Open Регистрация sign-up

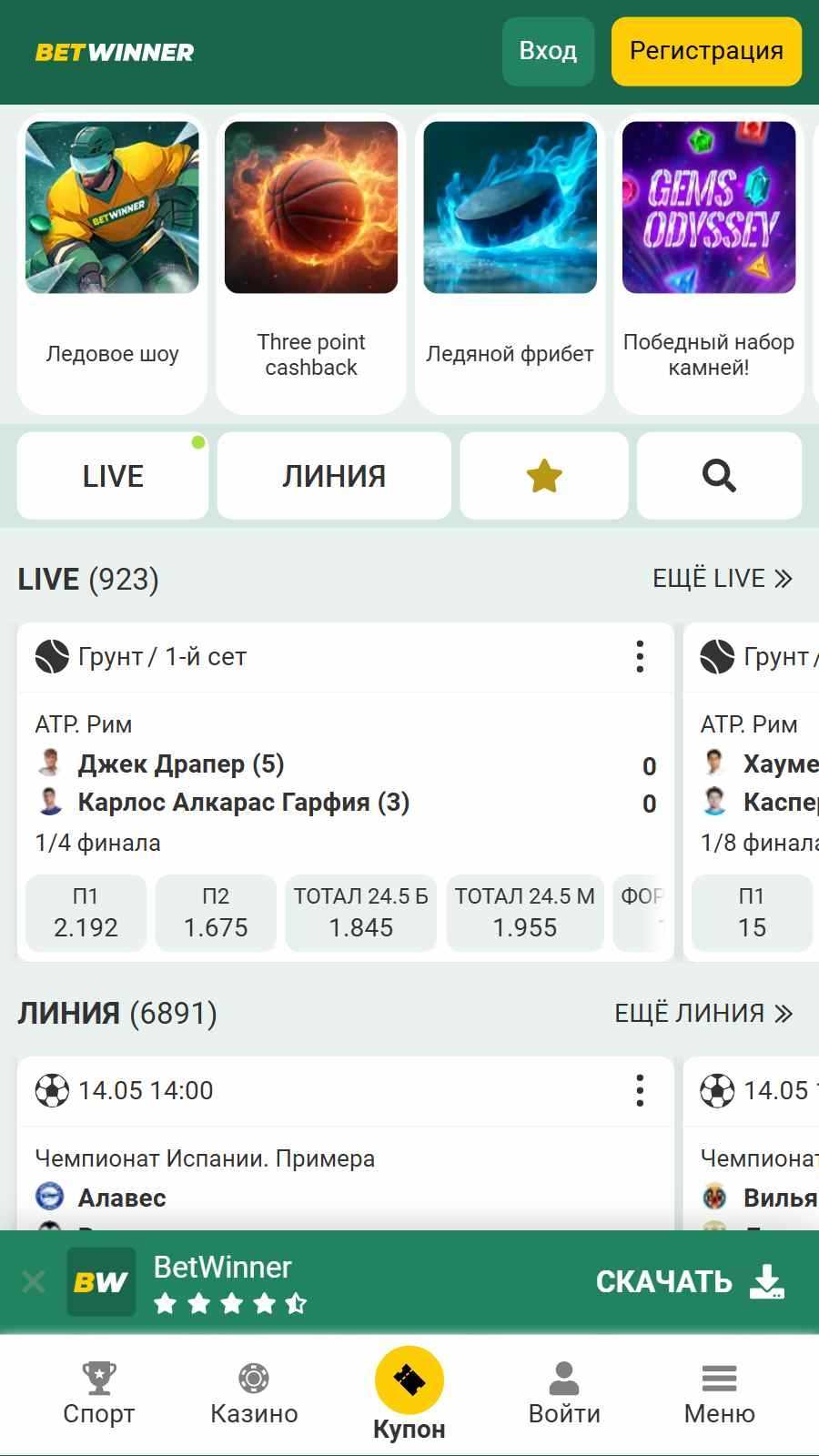[x=706, y=51]
